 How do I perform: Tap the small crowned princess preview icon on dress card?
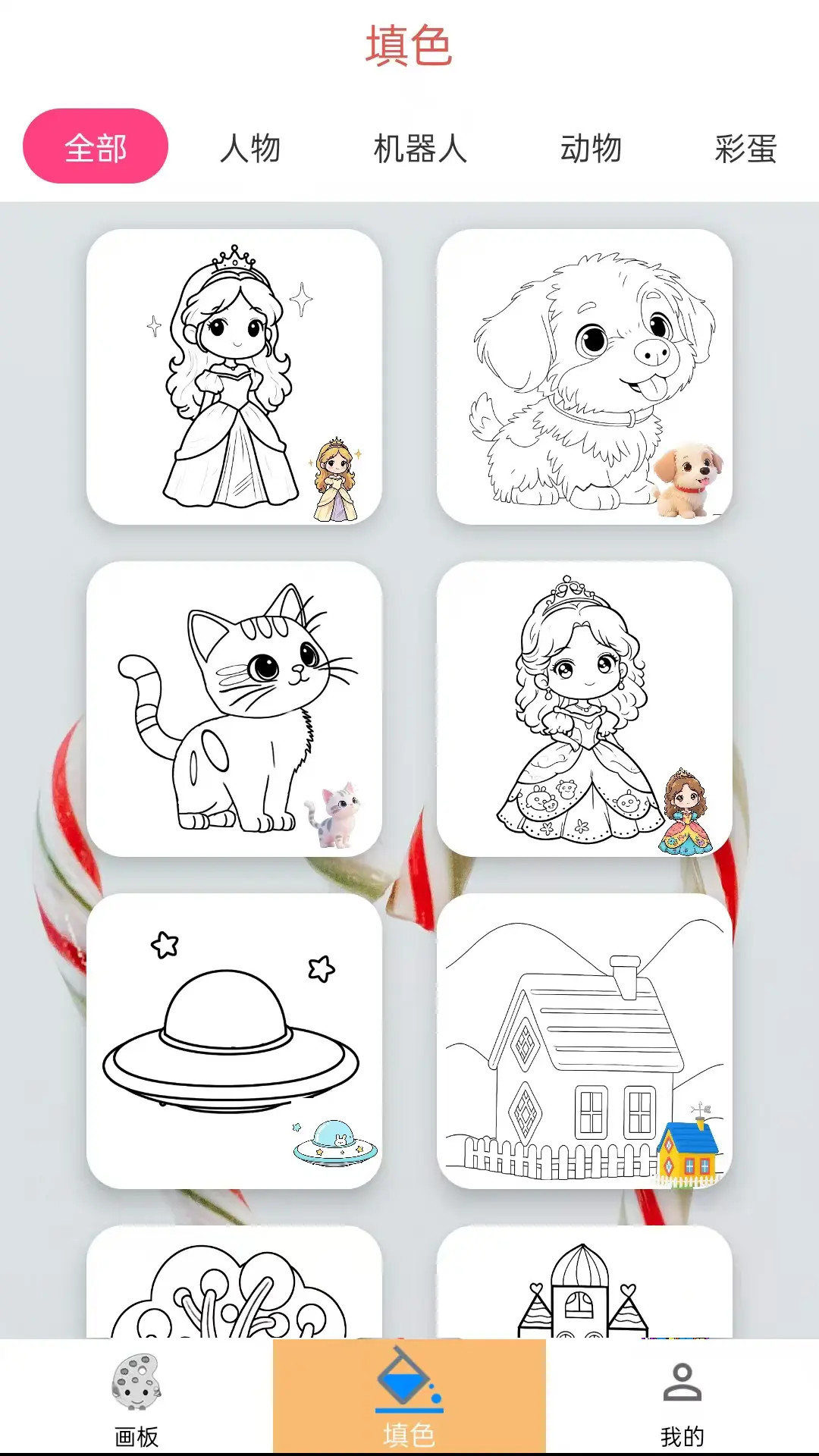point(687,813)
